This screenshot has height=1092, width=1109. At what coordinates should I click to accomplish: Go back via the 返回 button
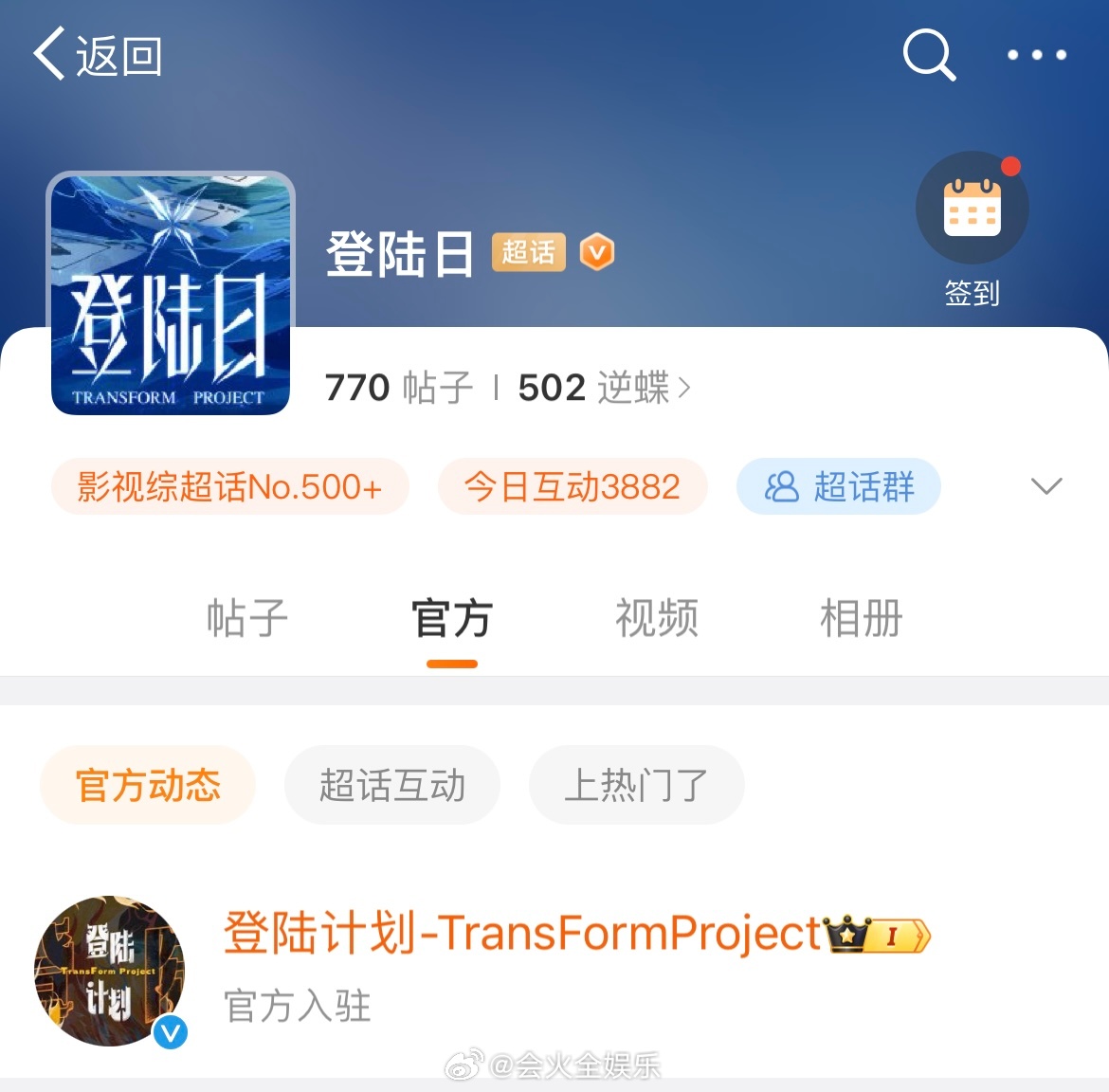(98, 55)
